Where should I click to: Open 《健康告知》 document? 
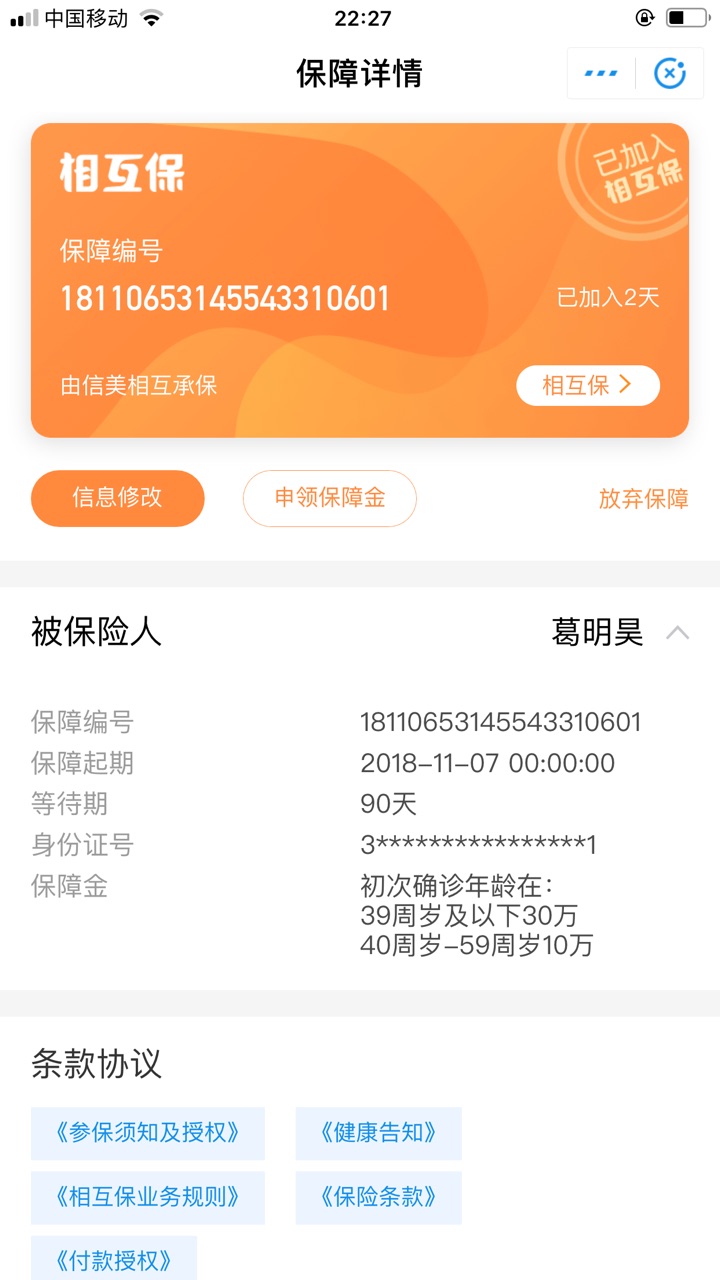pyautogui.click(x=378, y=1133)
